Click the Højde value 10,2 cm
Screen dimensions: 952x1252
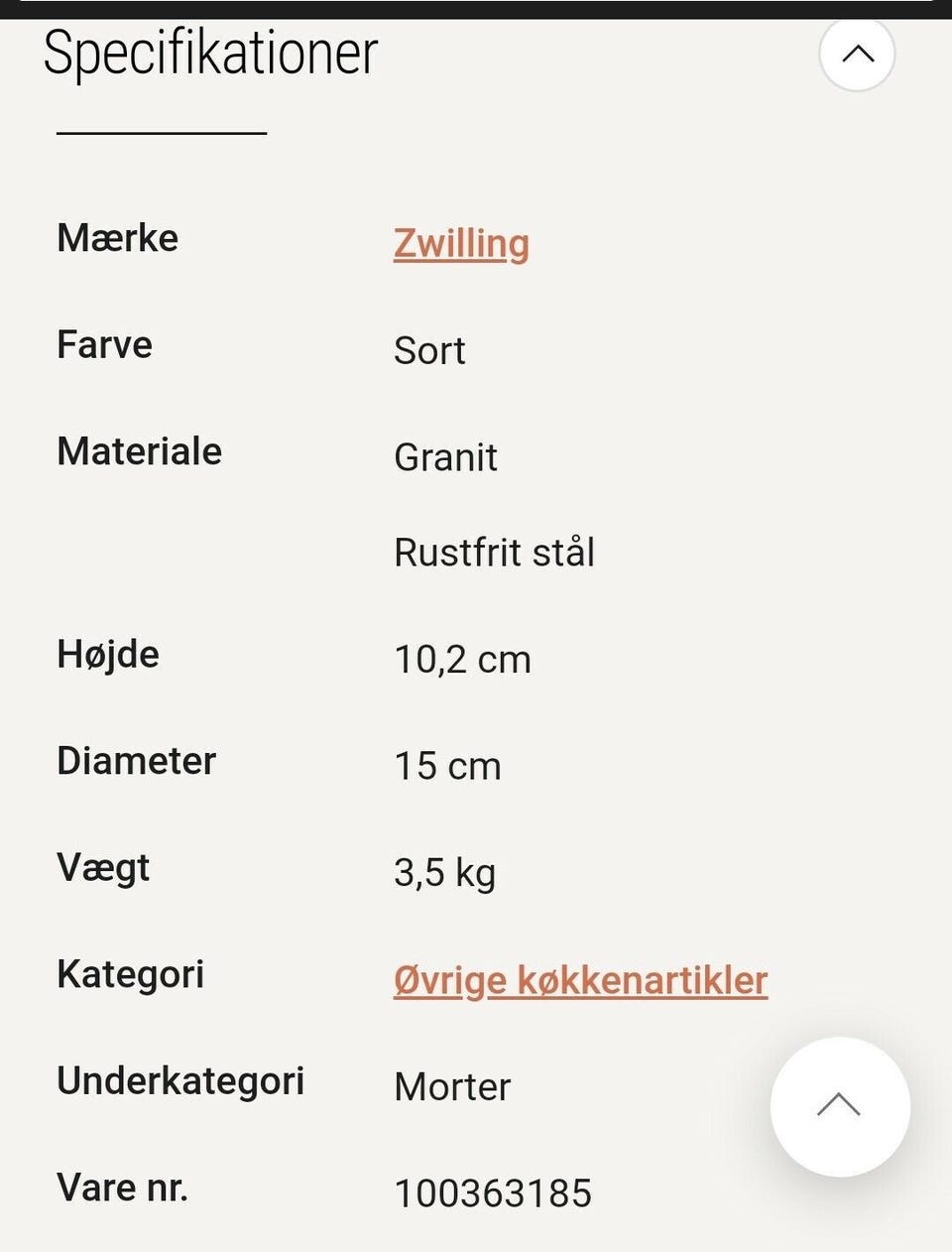pyautogui.click(x=461, y=659)
